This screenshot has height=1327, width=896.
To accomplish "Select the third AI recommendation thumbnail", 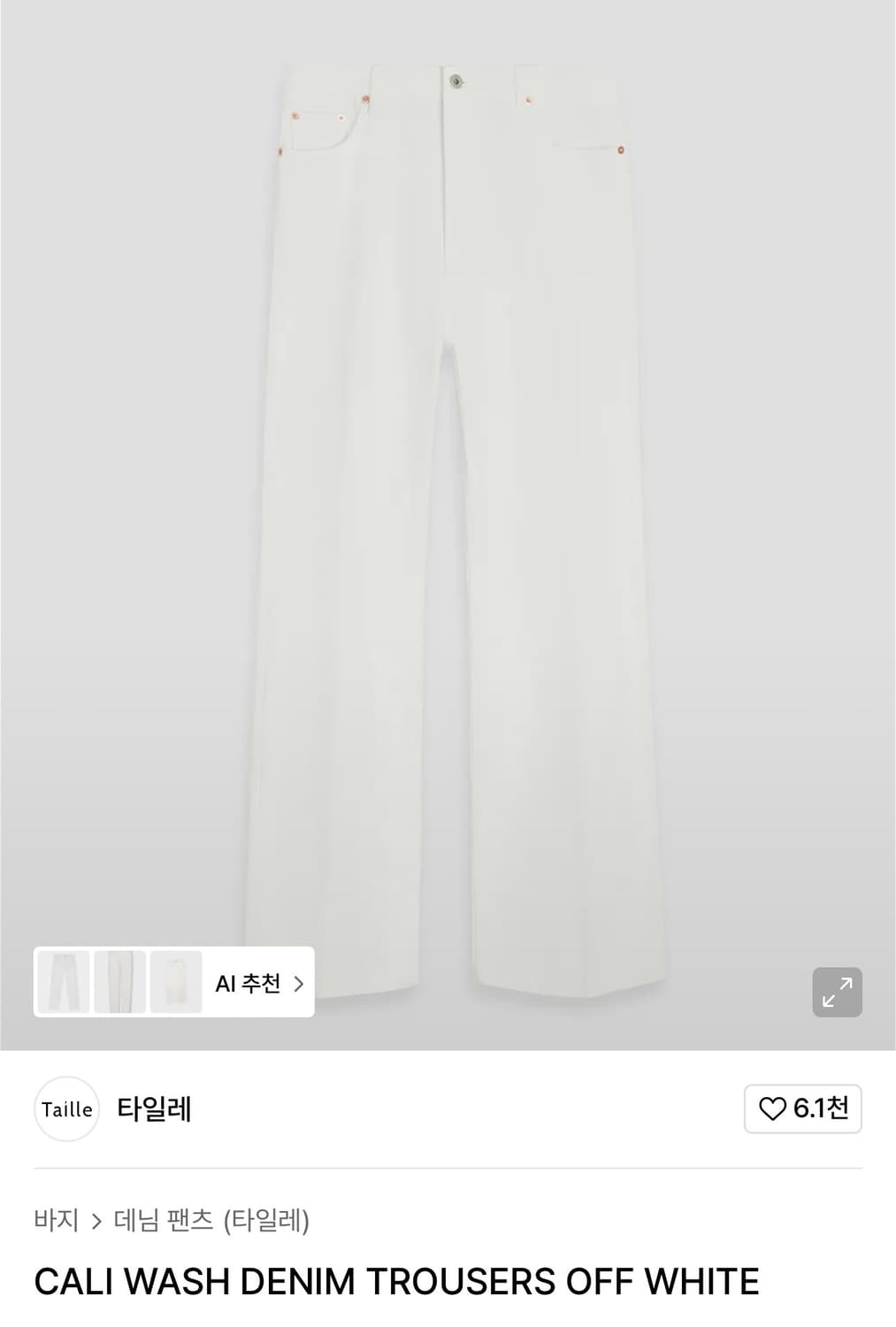I will [178, 983].
